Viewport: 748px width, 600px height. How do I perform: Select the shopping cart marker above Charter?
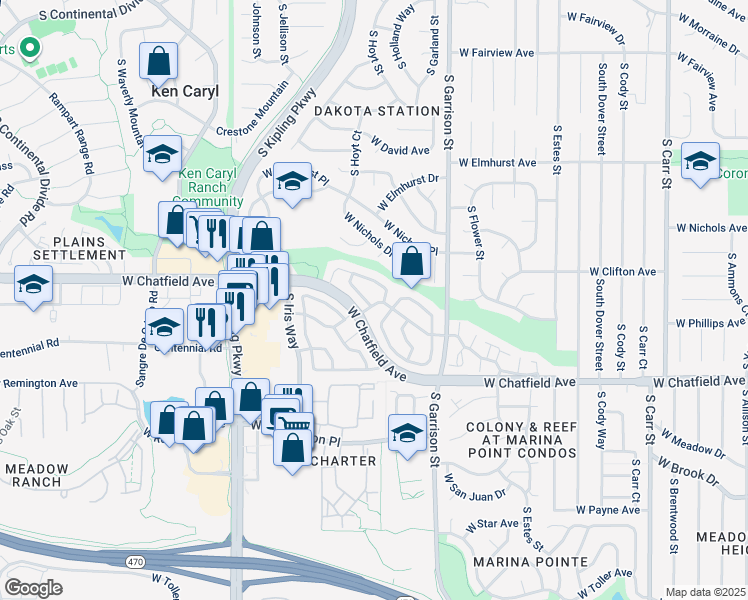[296, 423]
